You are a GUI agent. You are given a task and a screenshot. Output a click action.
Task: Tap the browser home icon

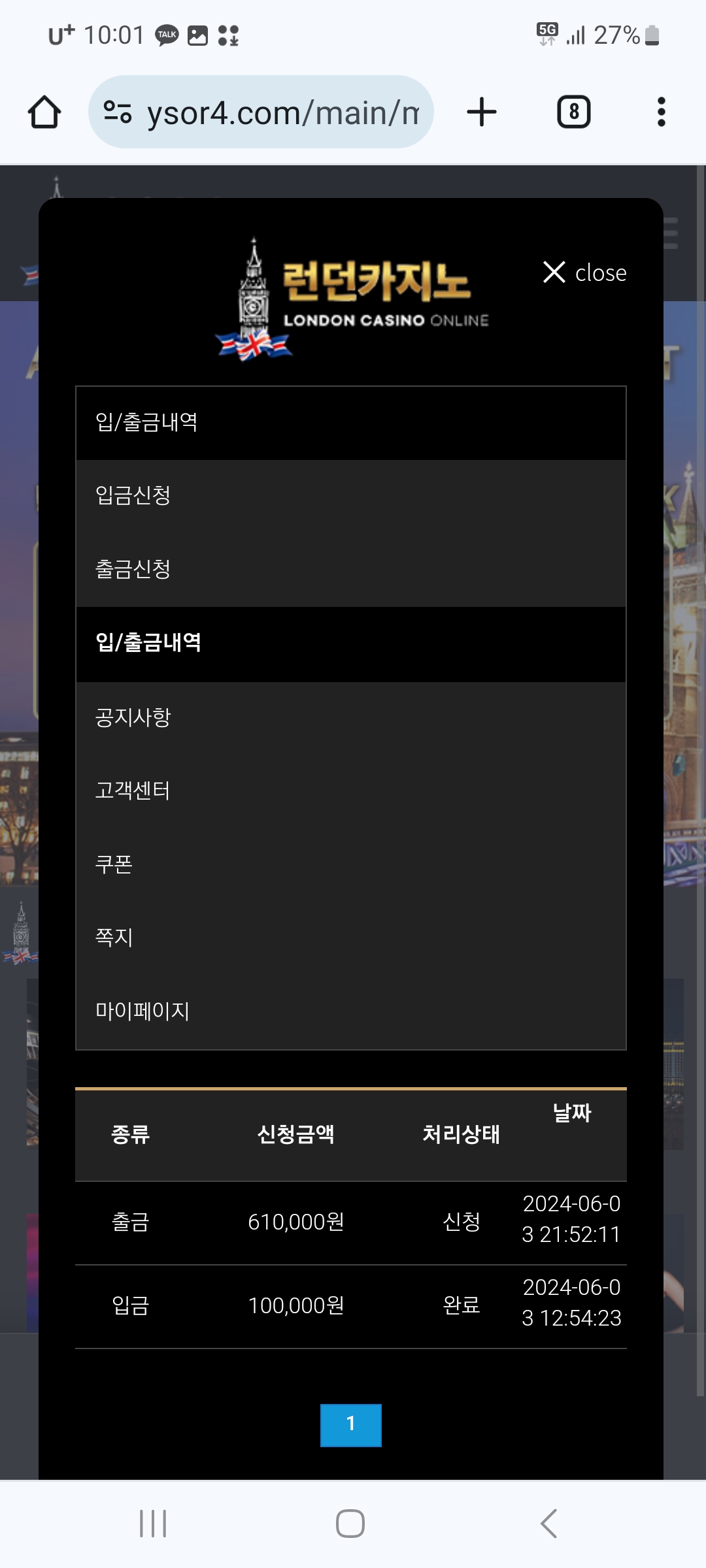[44, 112]
